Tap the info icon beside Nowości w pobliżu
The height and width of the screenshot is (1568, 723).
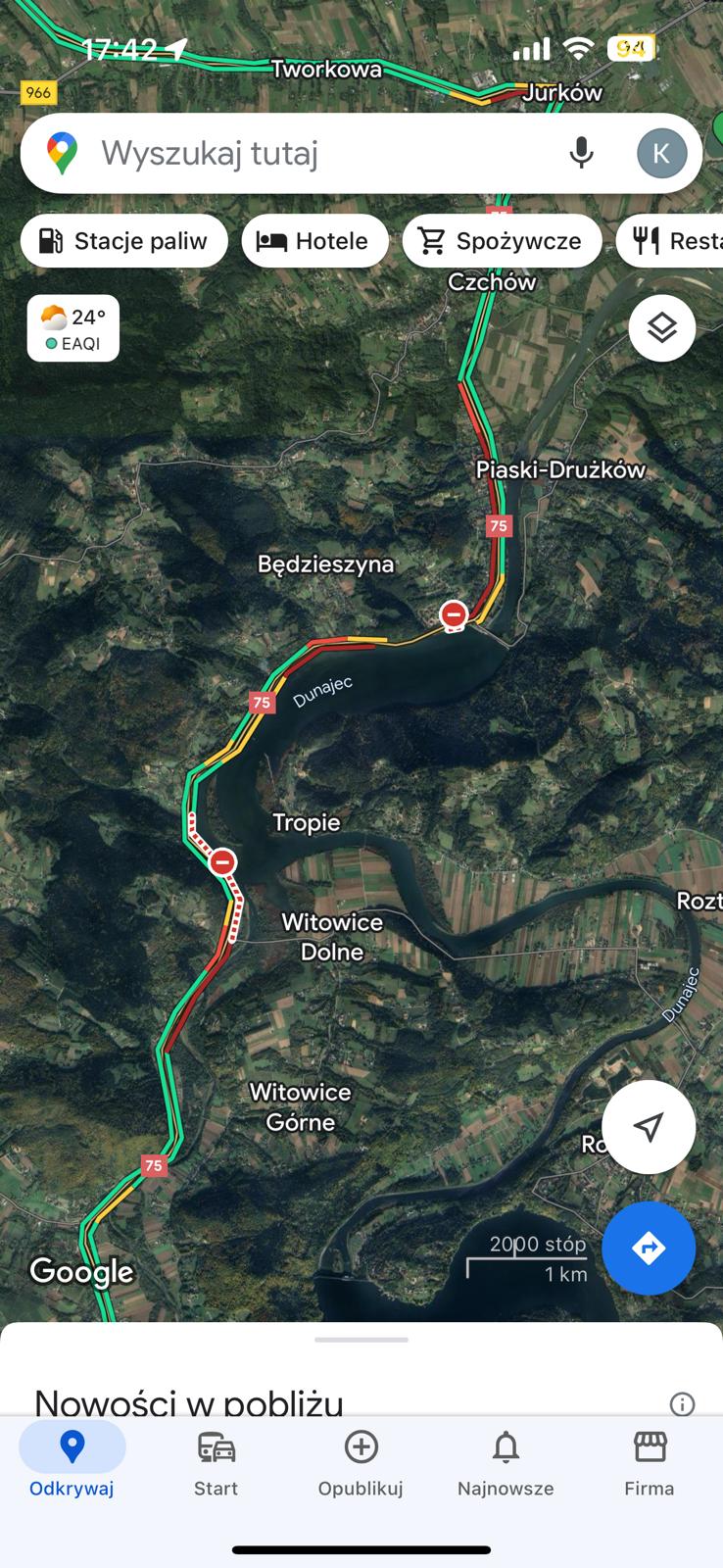pos(682,1403)
